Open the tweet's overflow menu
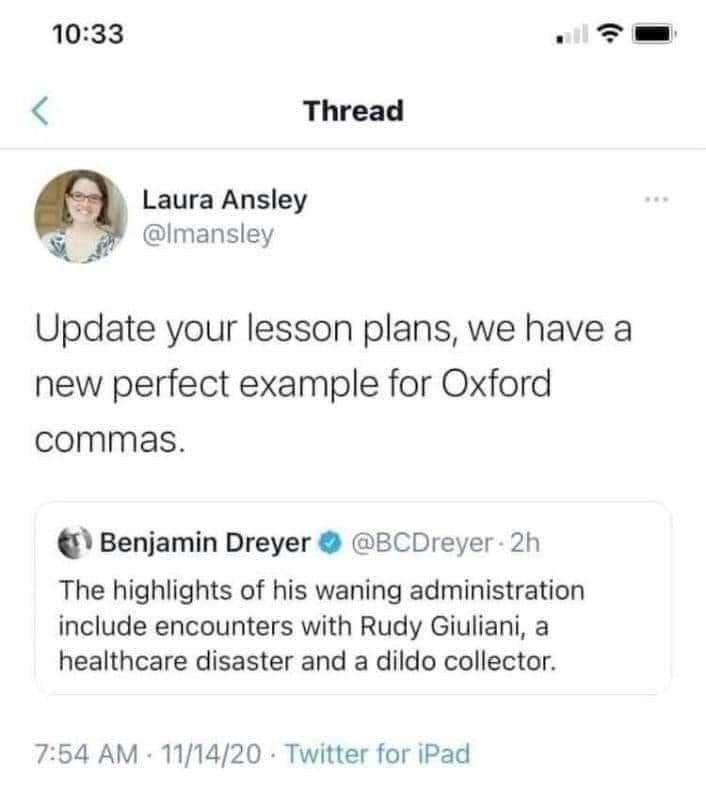Image resolution: width=706 pixels, height=790 pixels. click(655, 199)
